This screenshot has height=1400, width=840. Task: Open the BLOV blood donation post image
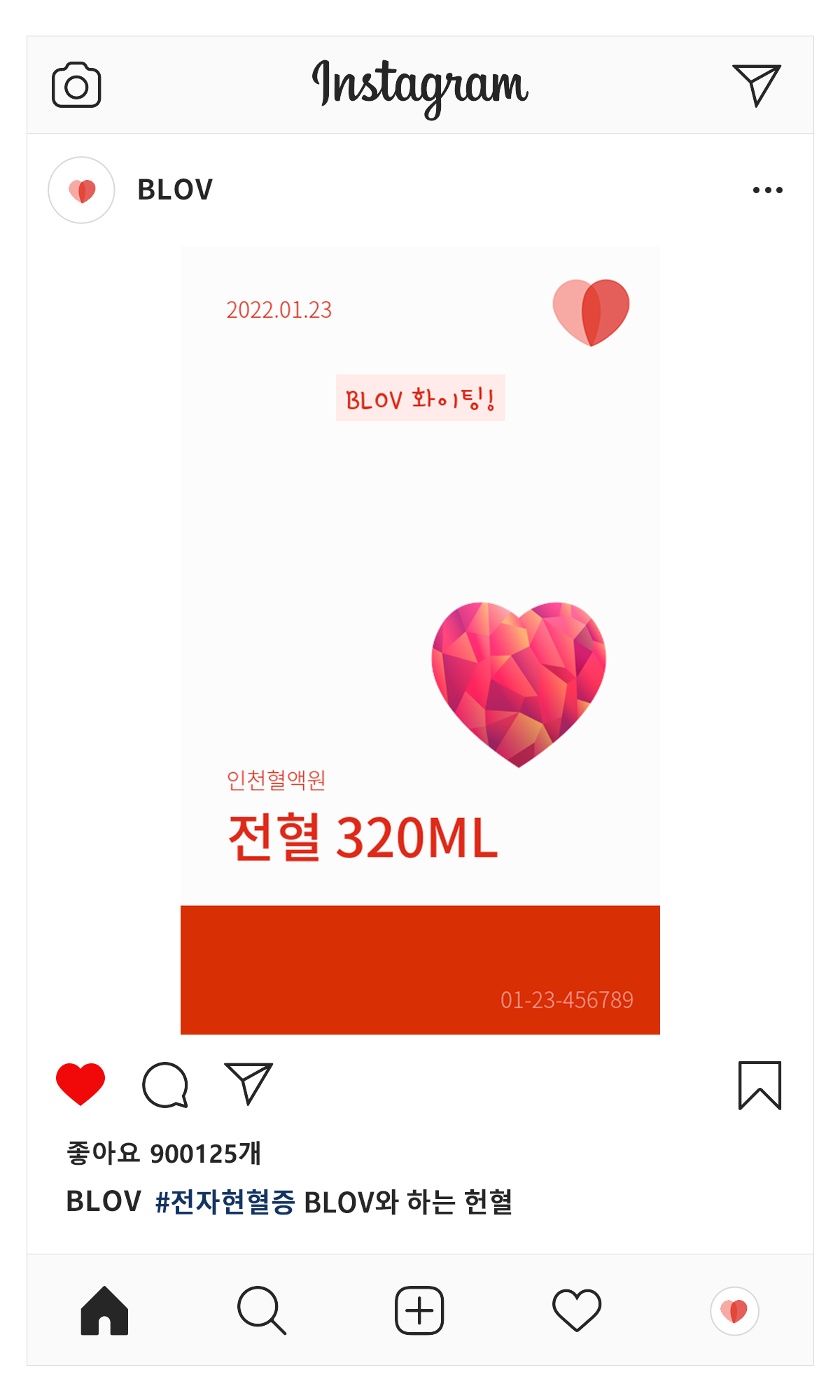tap(420, 640)
